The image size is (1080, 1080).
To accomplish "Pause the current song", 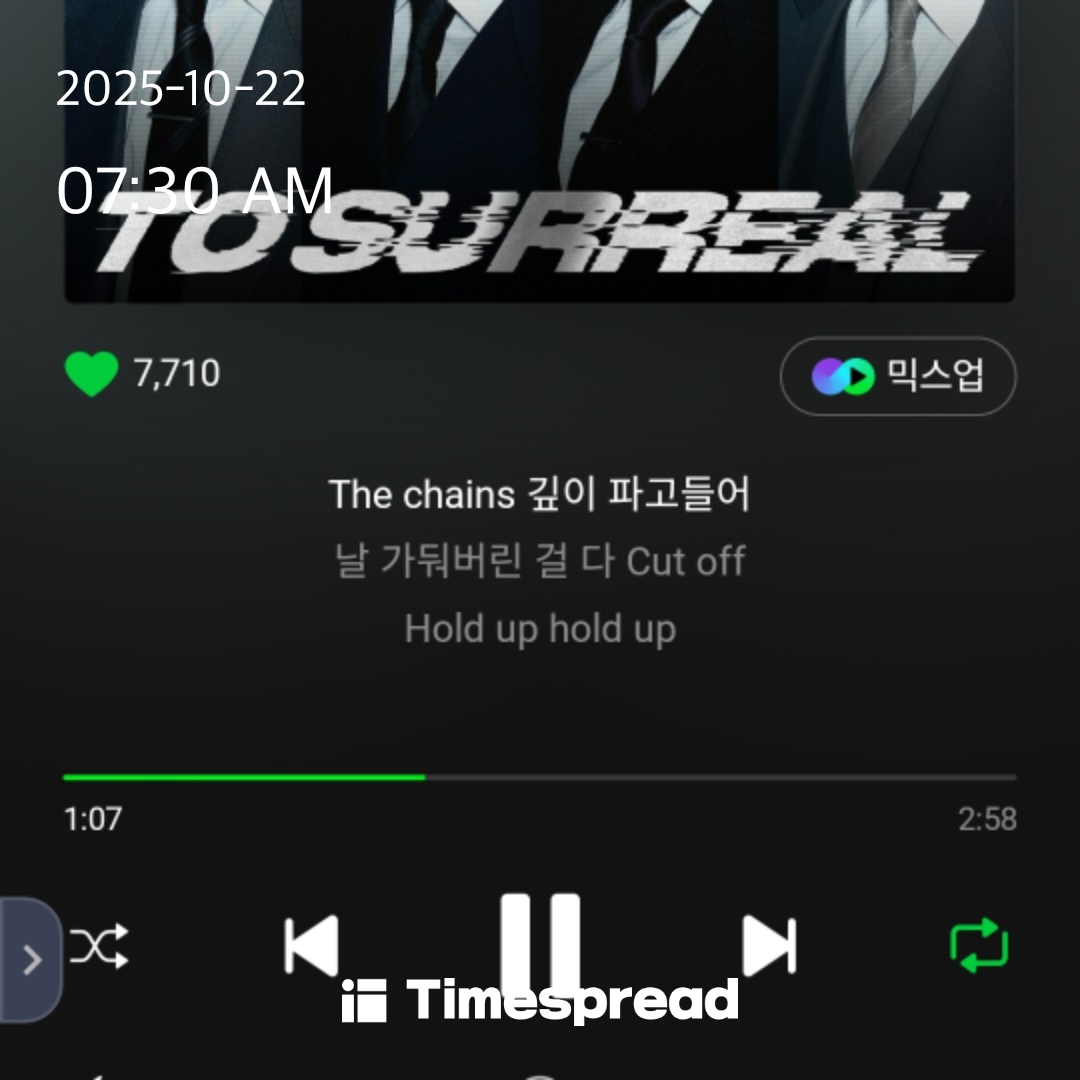I will pos(540,940).
